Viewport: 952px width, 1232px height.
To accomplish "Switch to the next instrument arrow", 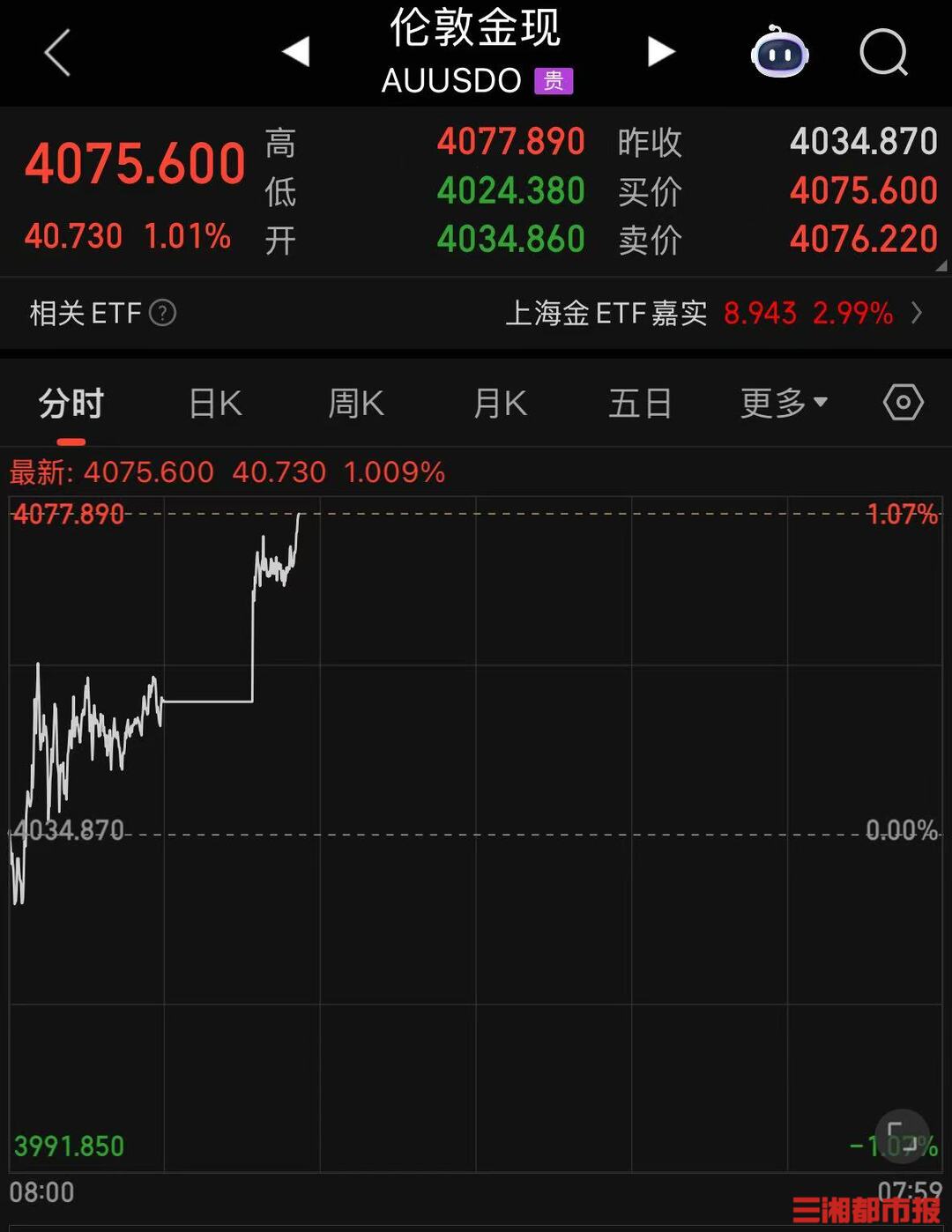I will point(660,51).
